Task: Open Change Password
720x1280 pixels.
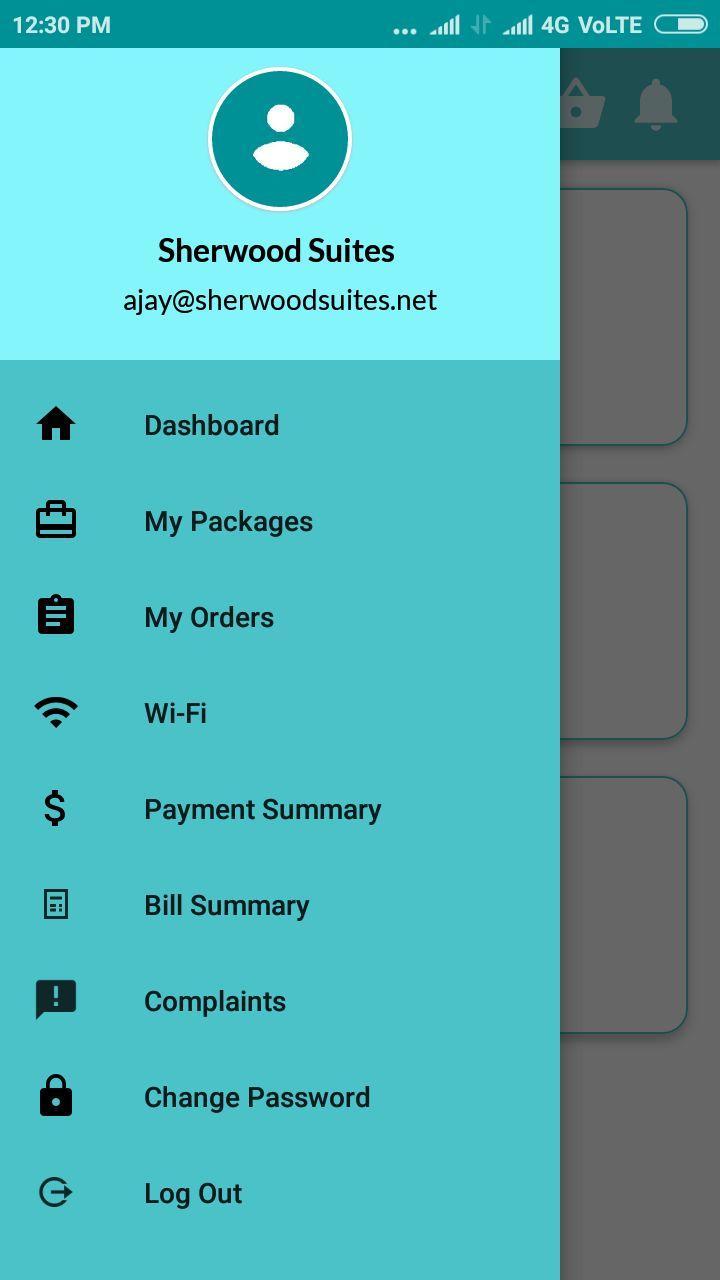Action: [257, 1097]
